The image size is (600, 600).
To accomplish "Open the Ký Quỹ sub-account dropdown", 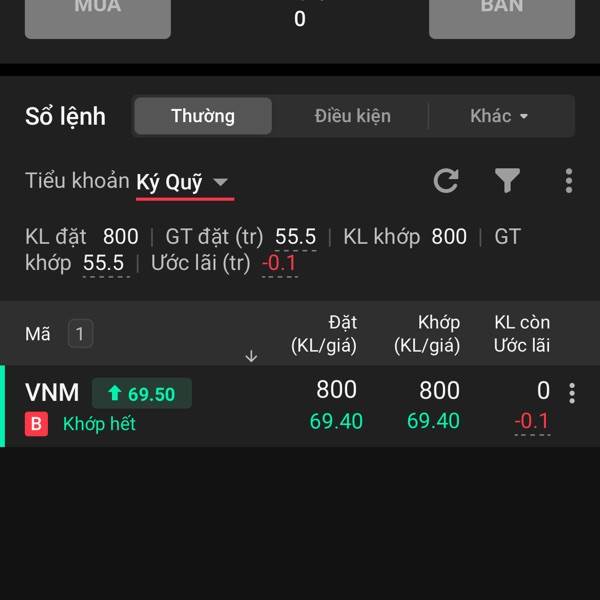I will click(x=184, y=182).
